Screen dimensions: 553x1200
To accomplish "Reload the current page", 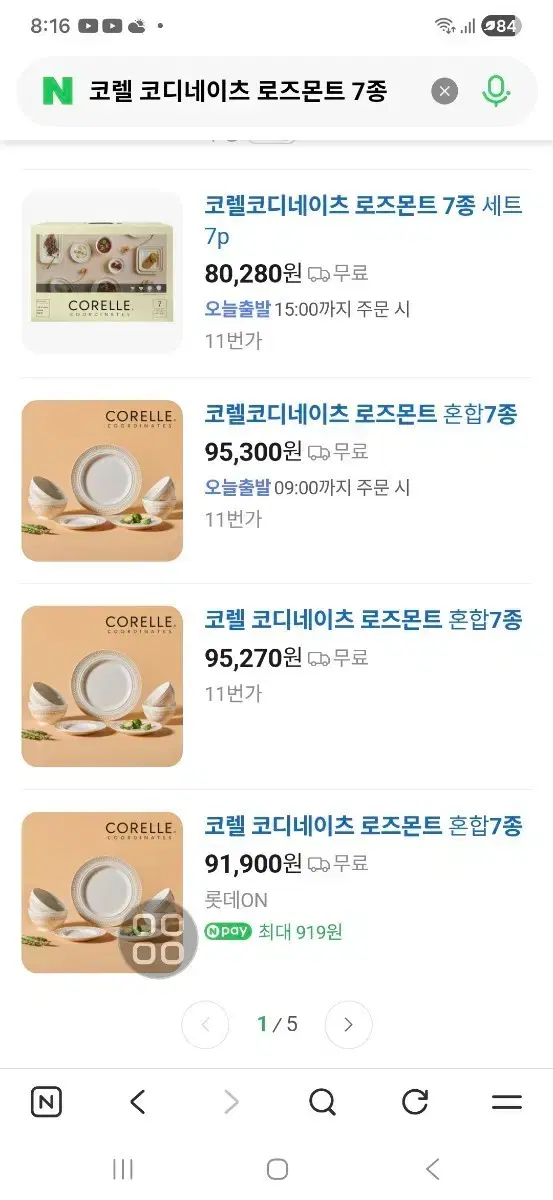I will coord(415,1102).
